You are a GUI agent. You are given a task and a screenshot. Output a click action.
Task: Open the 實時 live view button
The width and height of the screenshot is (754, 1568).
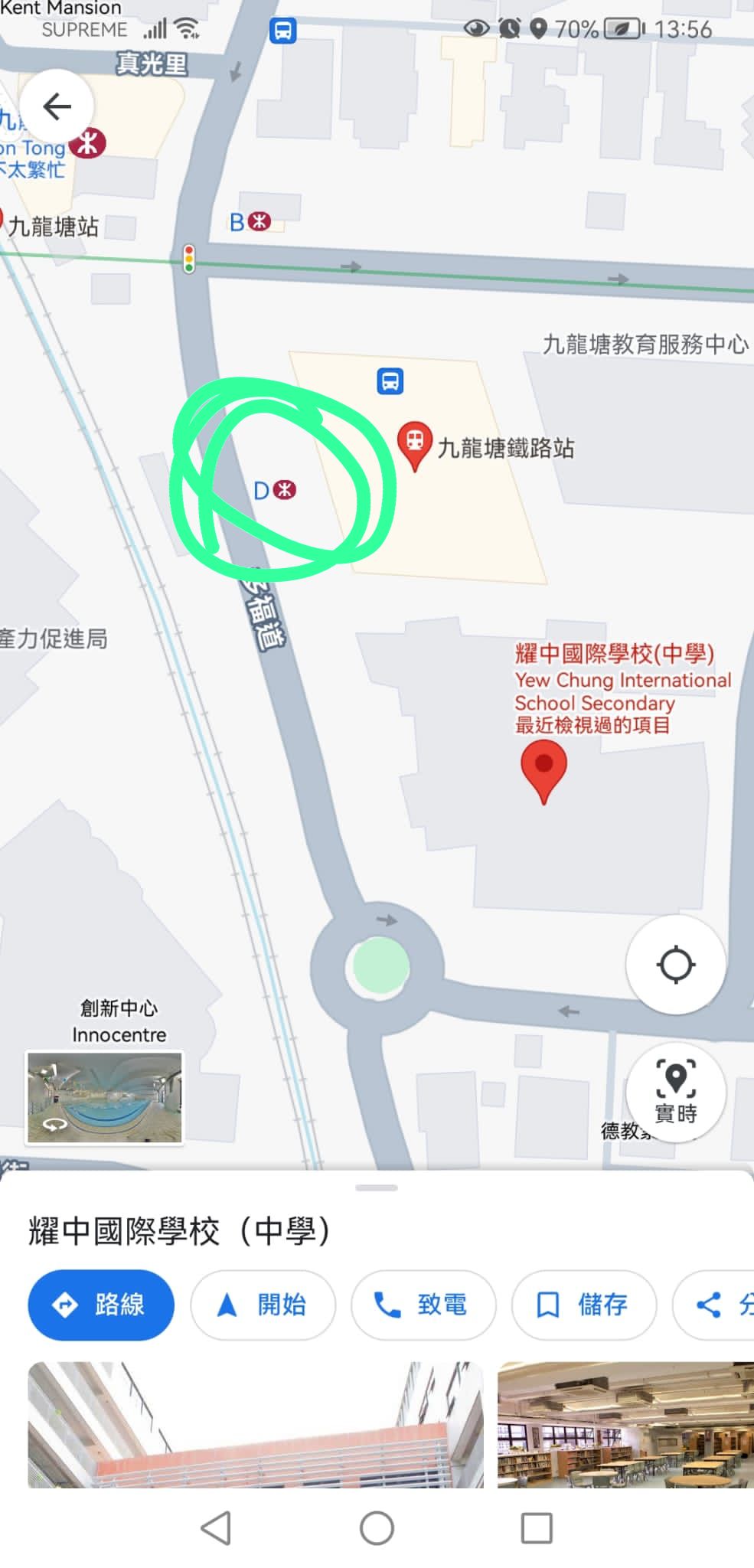676,1093
